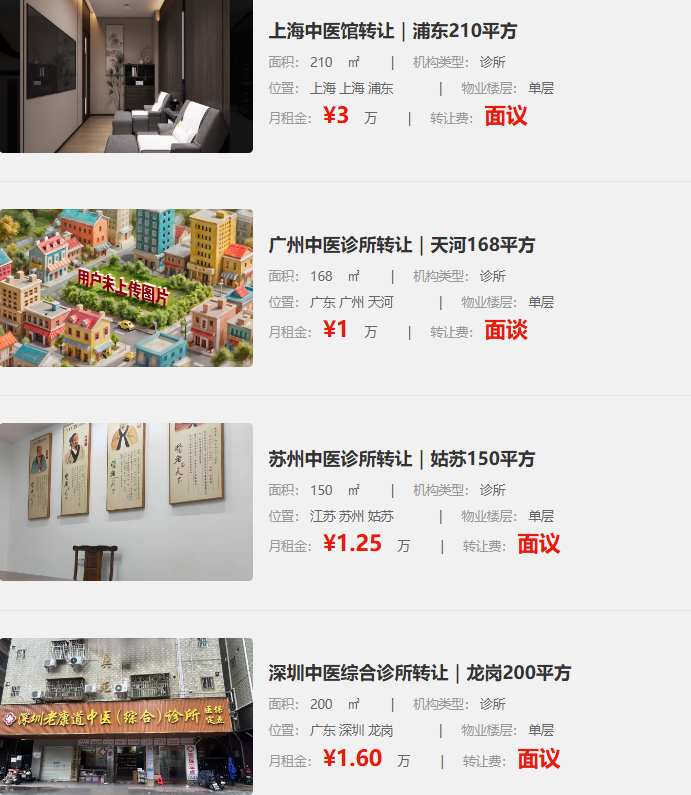Tap the Guangzhou listing's placeholder image

click(x=126, y=288)
